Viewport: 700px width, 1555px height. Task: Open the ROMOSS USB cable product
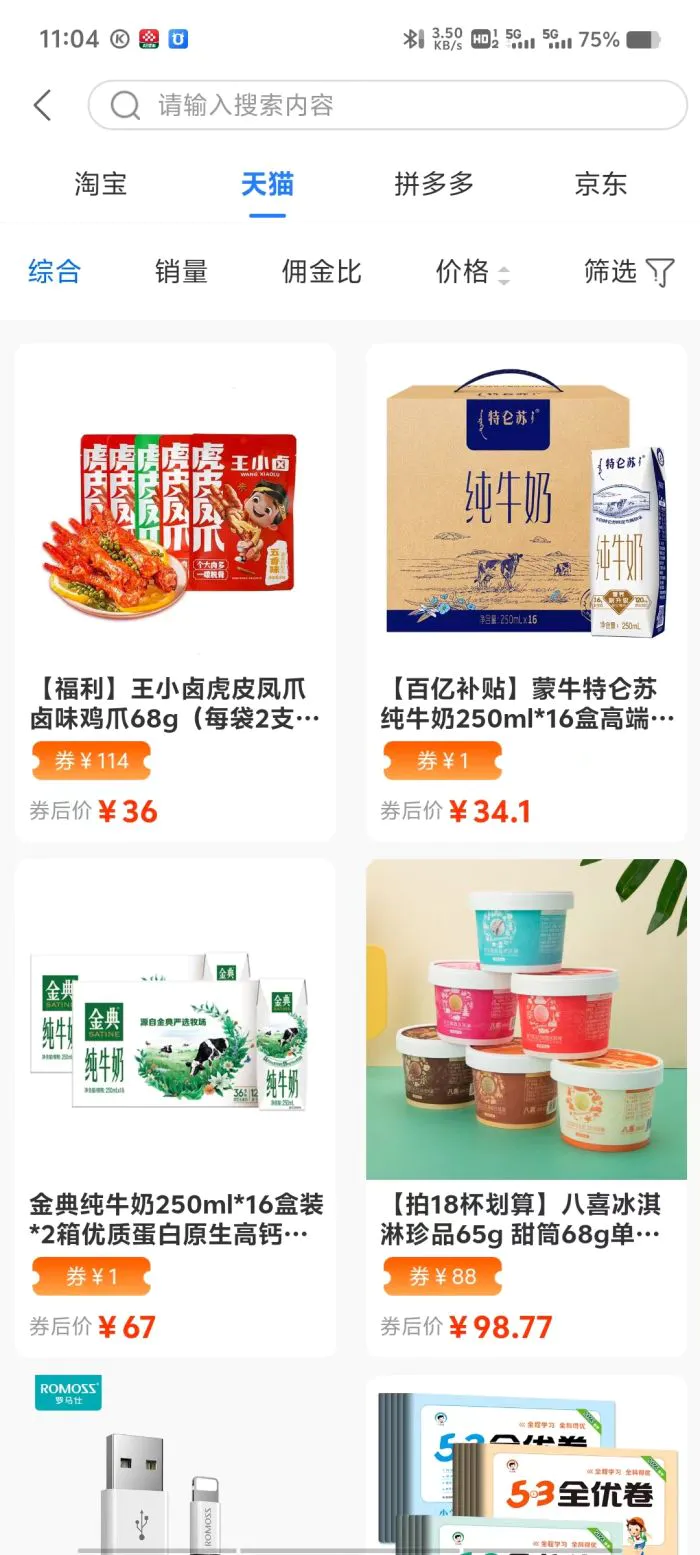(175, 1465)
